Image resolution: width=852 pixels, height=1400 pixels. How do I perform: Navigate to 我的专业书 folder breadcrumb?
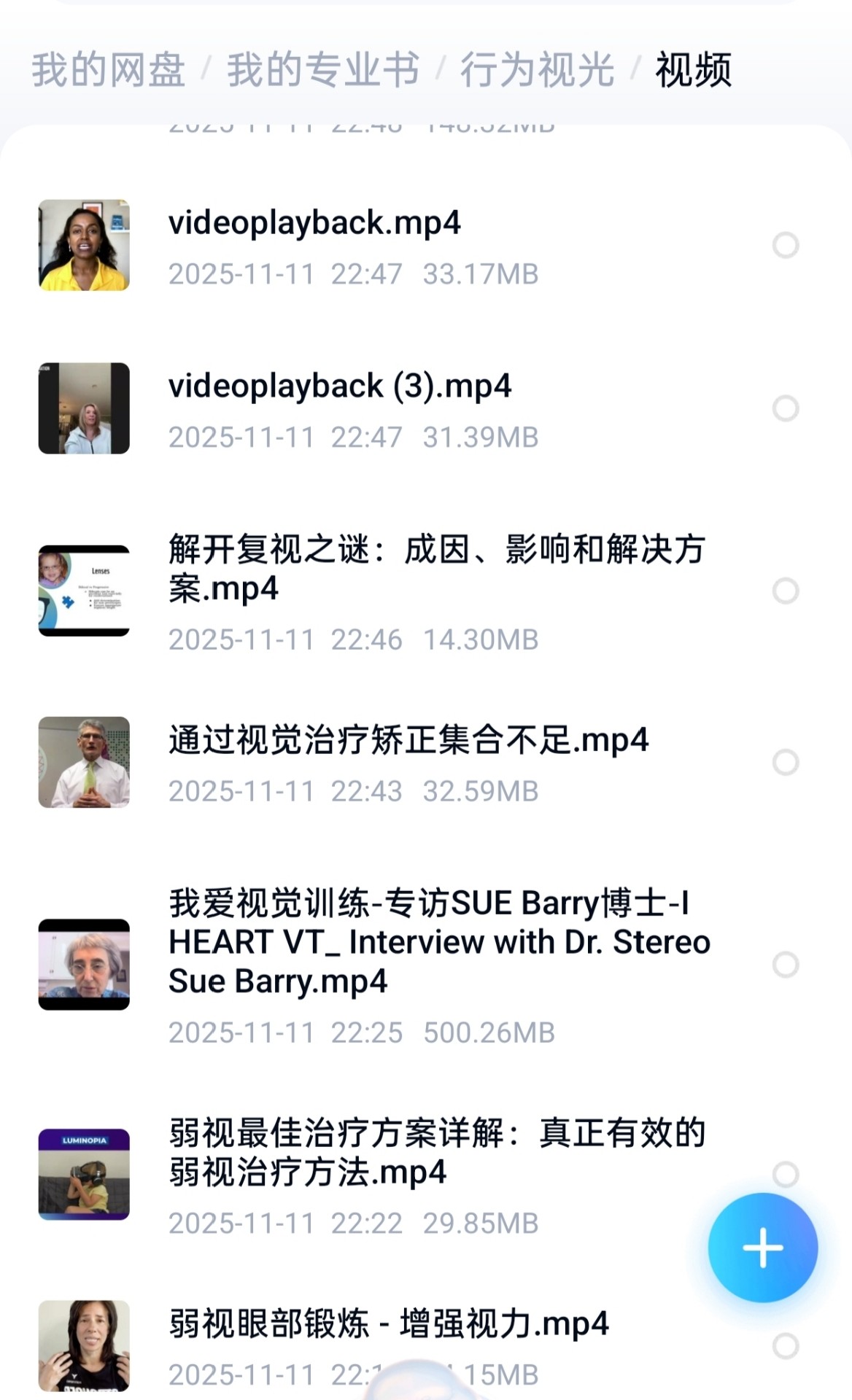tap(322, 71)
